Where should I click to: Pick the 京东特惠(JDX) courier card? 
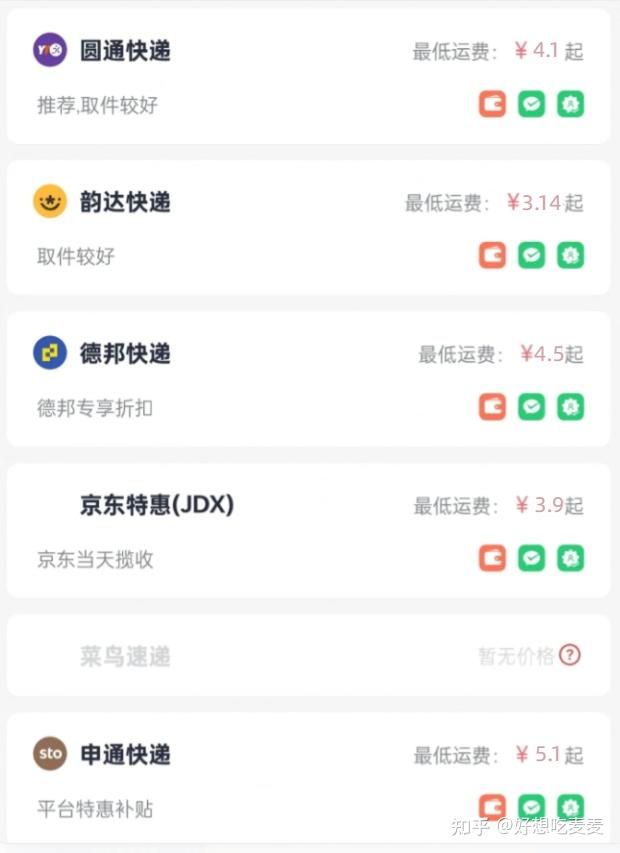click(157, 505)
